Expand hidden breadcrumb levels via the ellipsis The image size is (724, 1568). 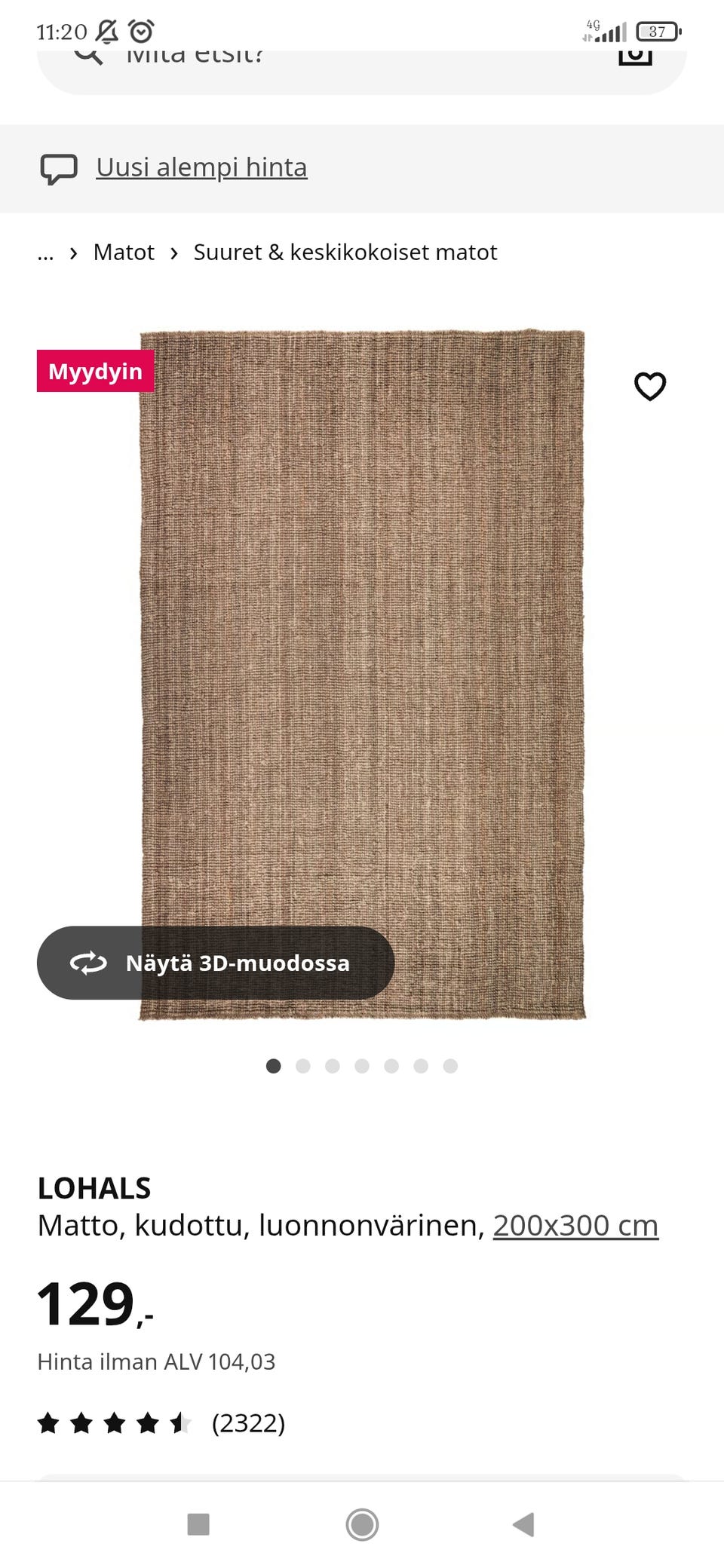(x=45, y=252)
